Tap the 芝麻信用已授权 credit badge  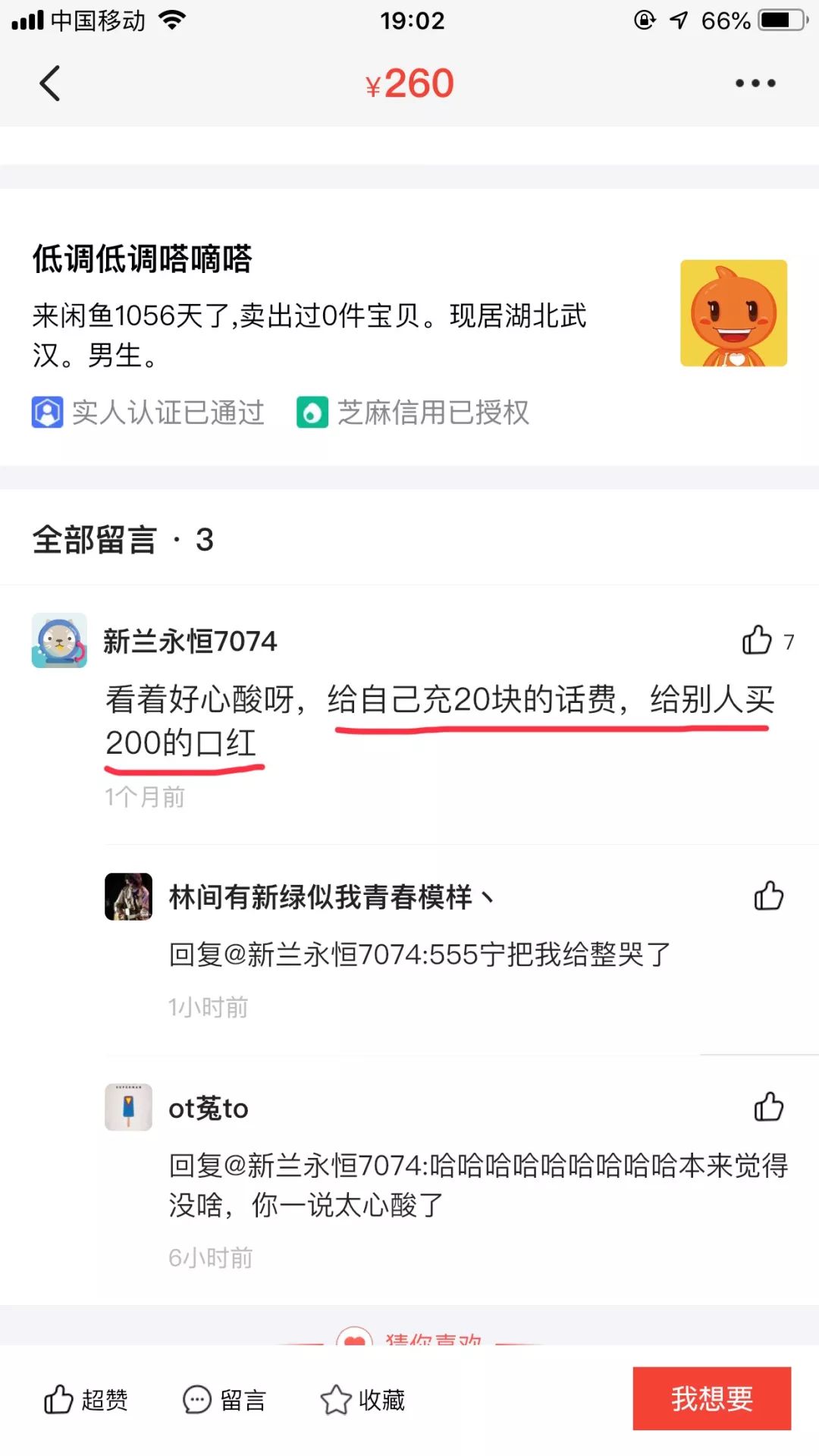click(413, 413)
